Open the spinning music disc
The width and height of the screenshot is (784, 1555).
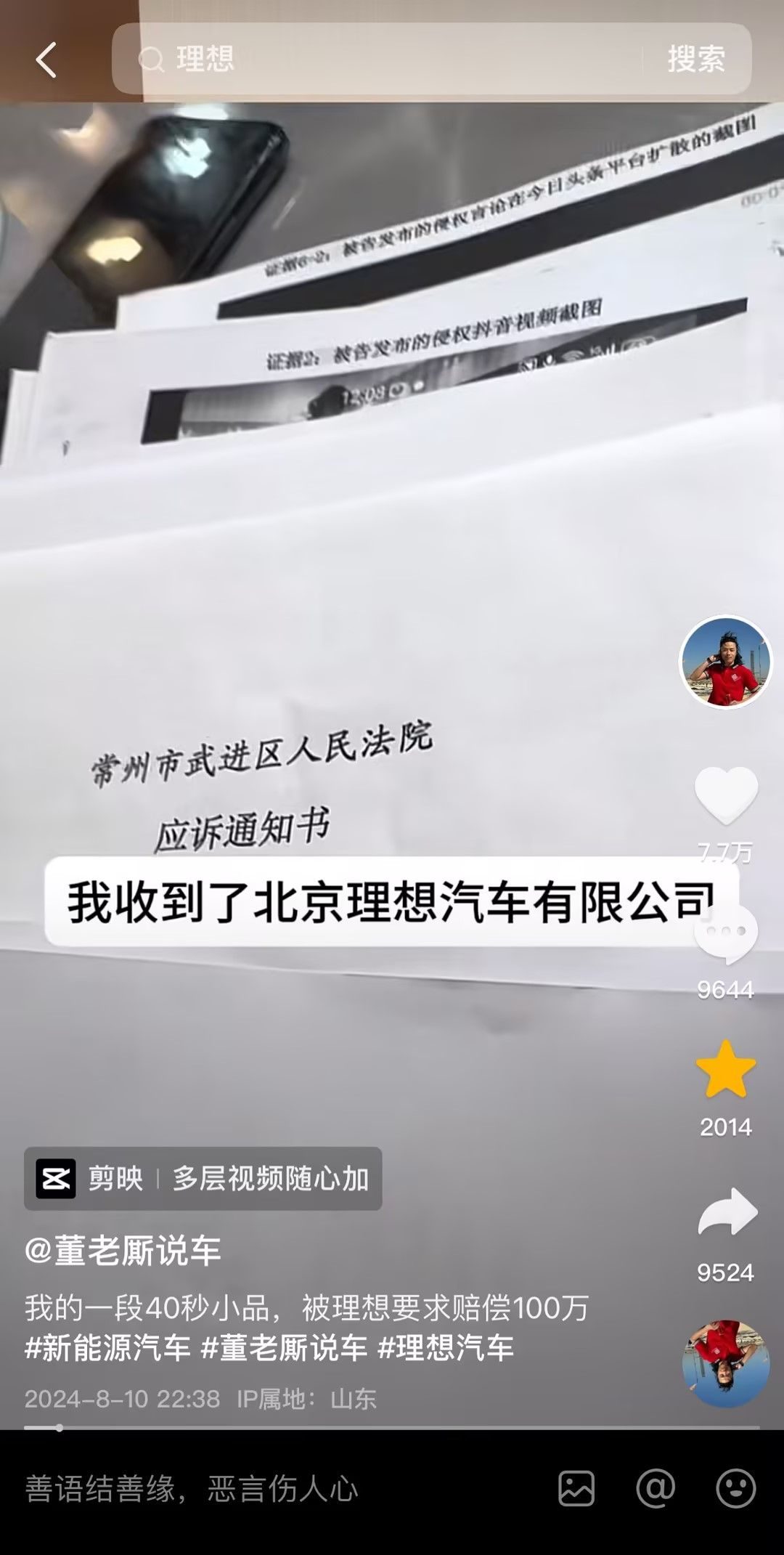[x=725, y=1363]
